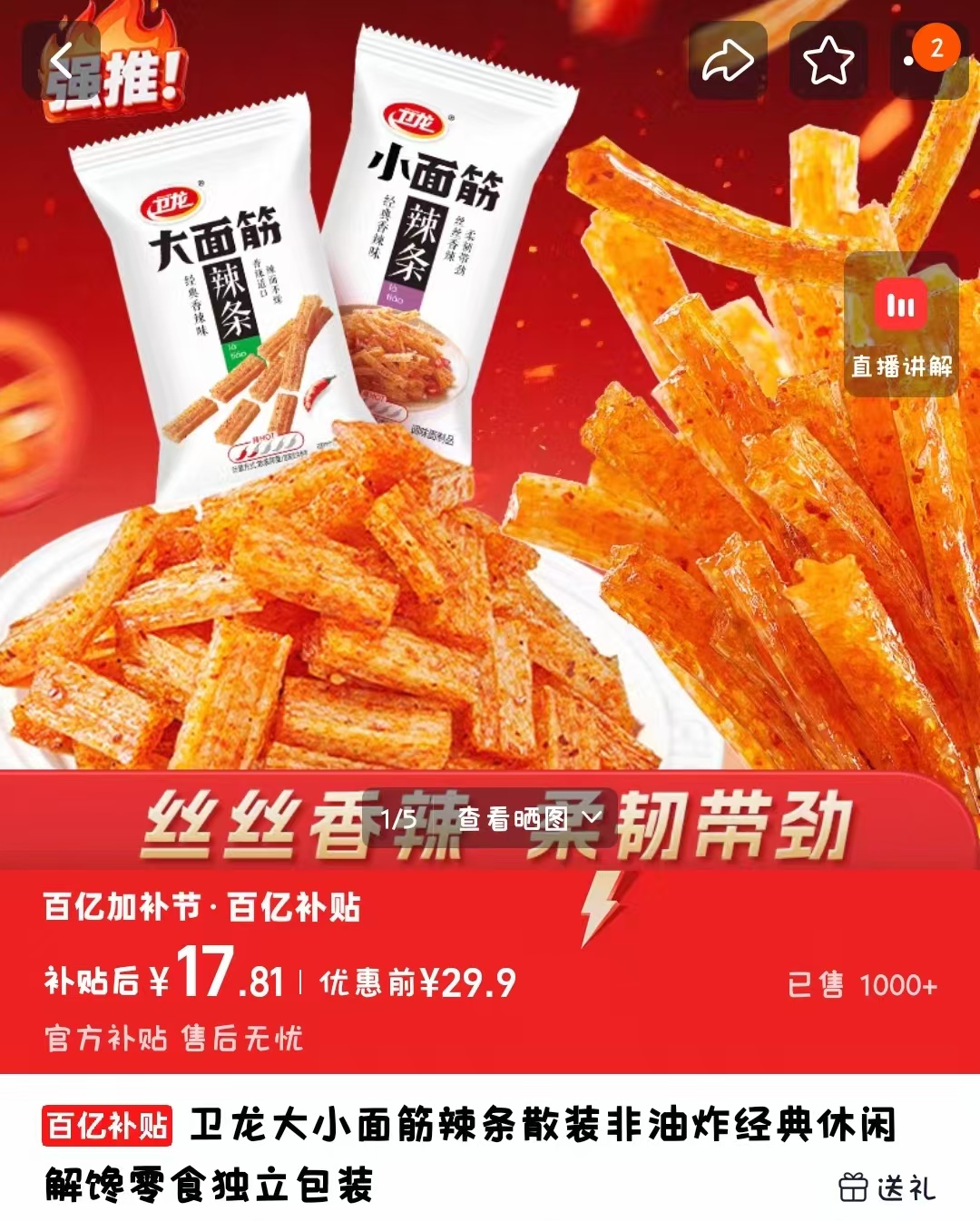Go back using the top-left arrow
The width and height of the screenshot is (980, 1221).
tap(61, 62)
